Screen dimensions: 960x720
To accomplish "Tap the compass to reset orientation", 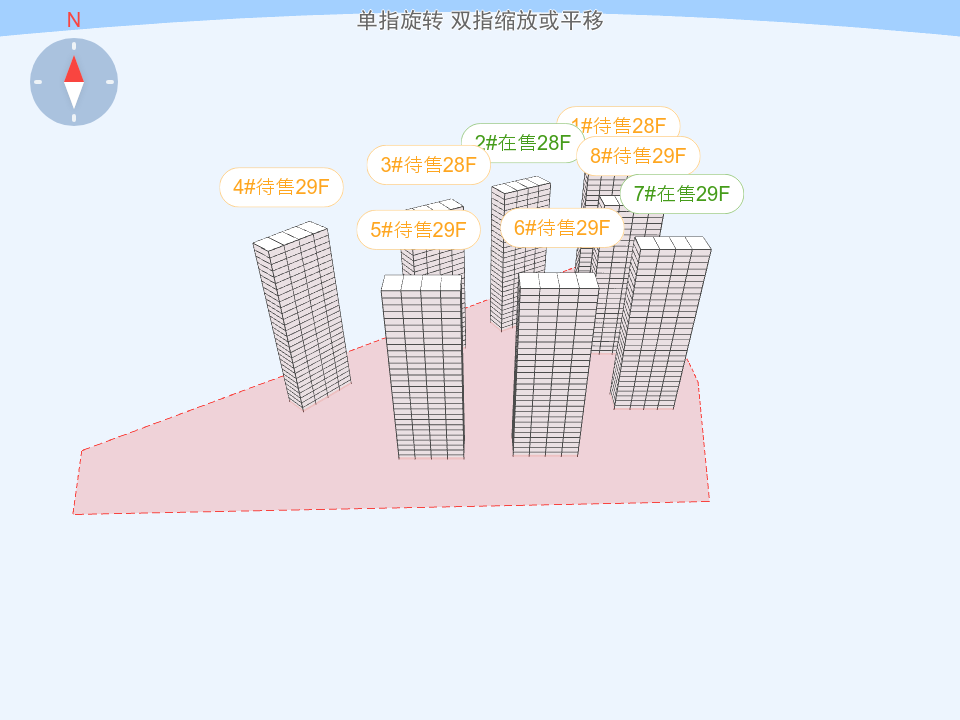I will 74,82.
